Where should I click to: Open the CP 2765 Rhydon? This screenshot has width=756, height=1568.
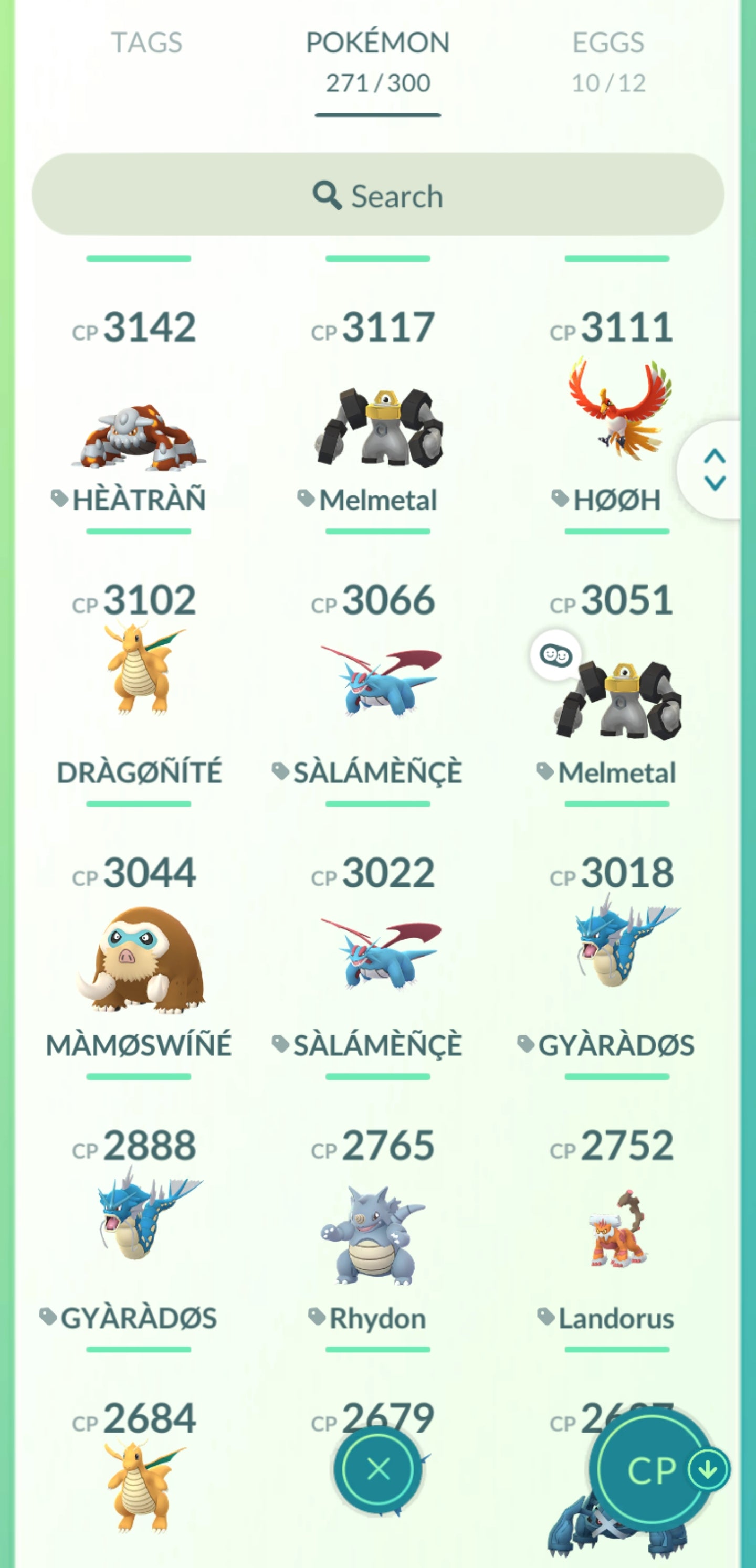(x=377, y=1236)
